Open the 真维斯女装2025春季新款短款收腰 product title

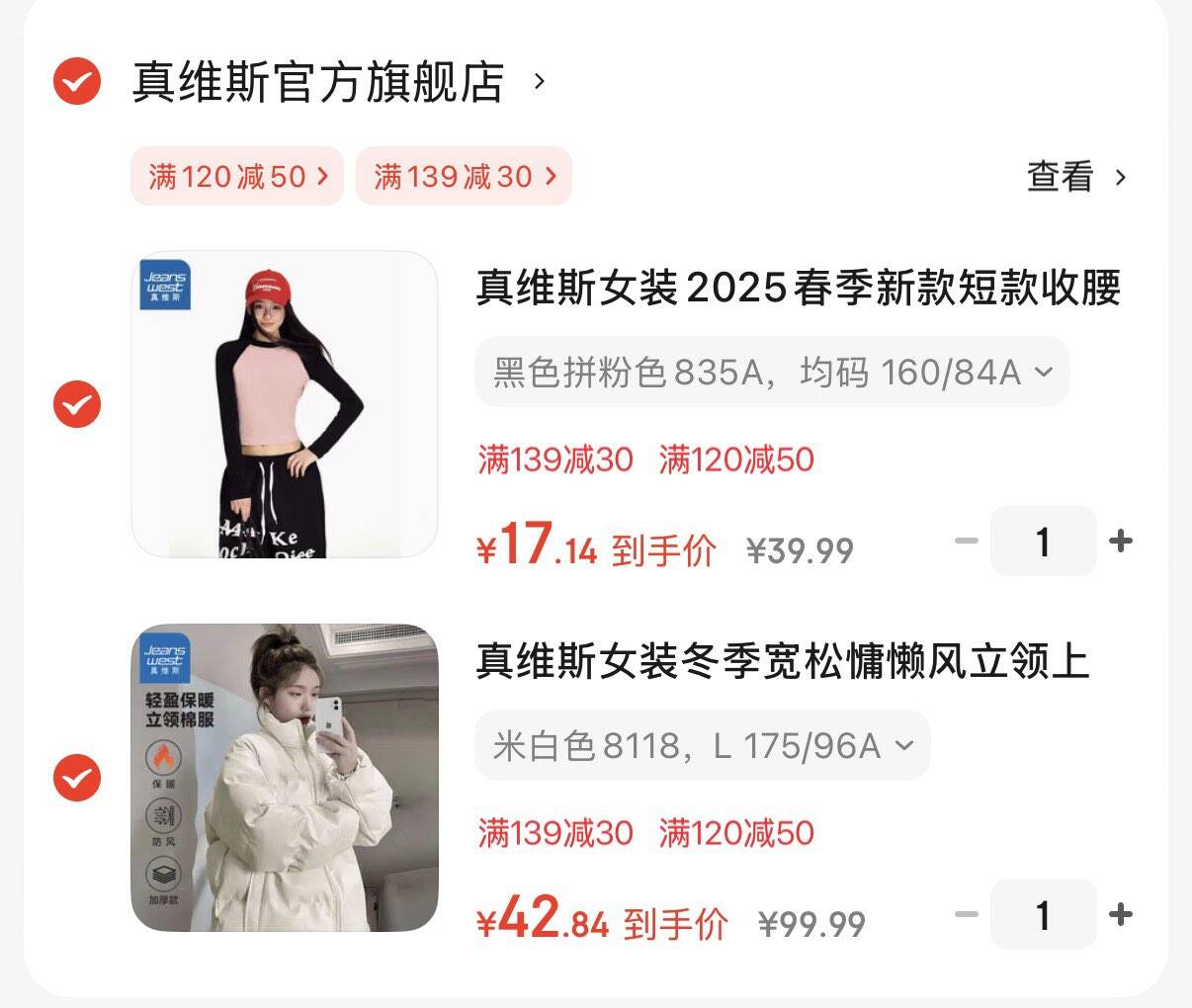798,289
